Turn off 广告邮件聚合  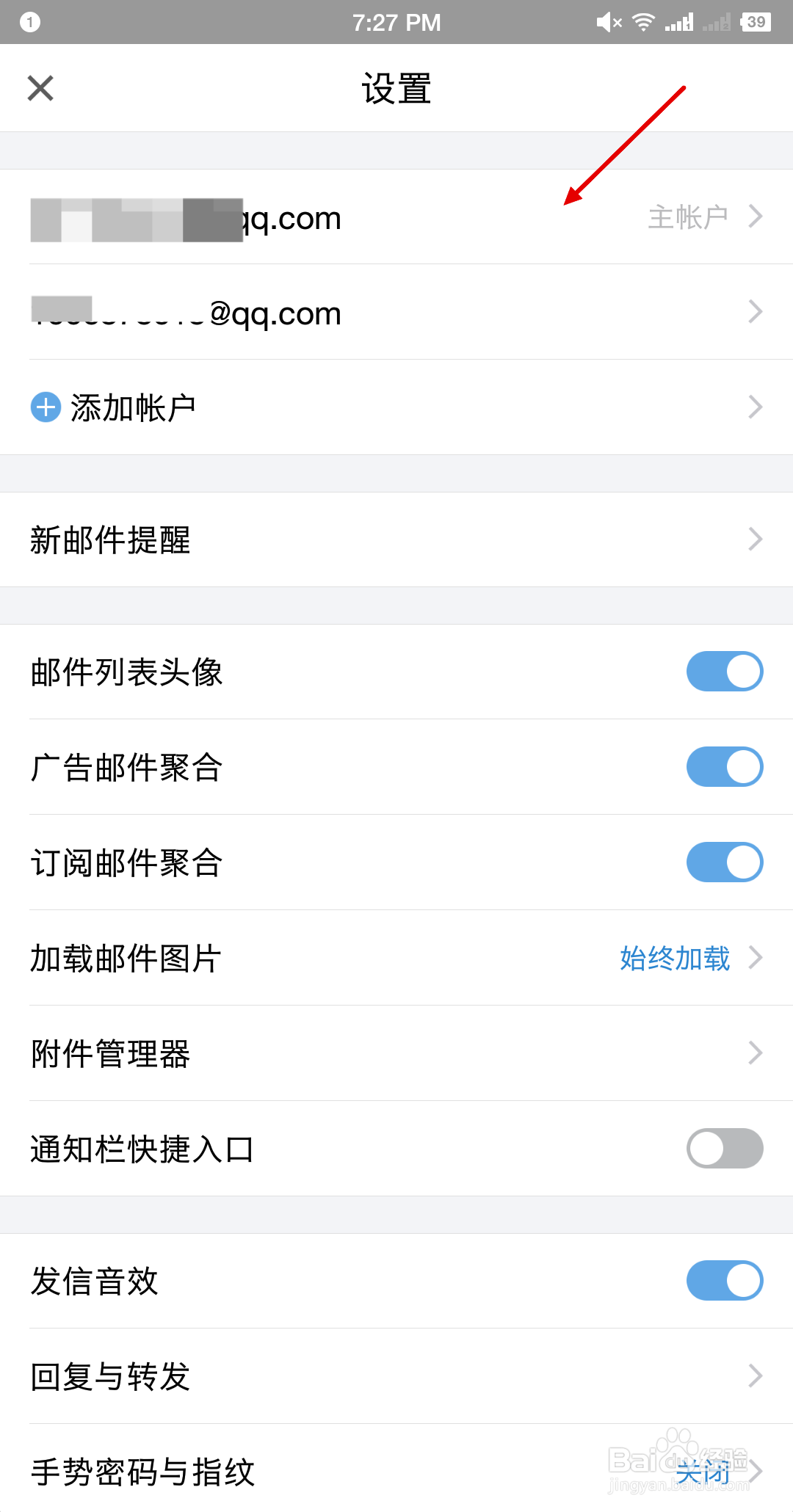724,766
